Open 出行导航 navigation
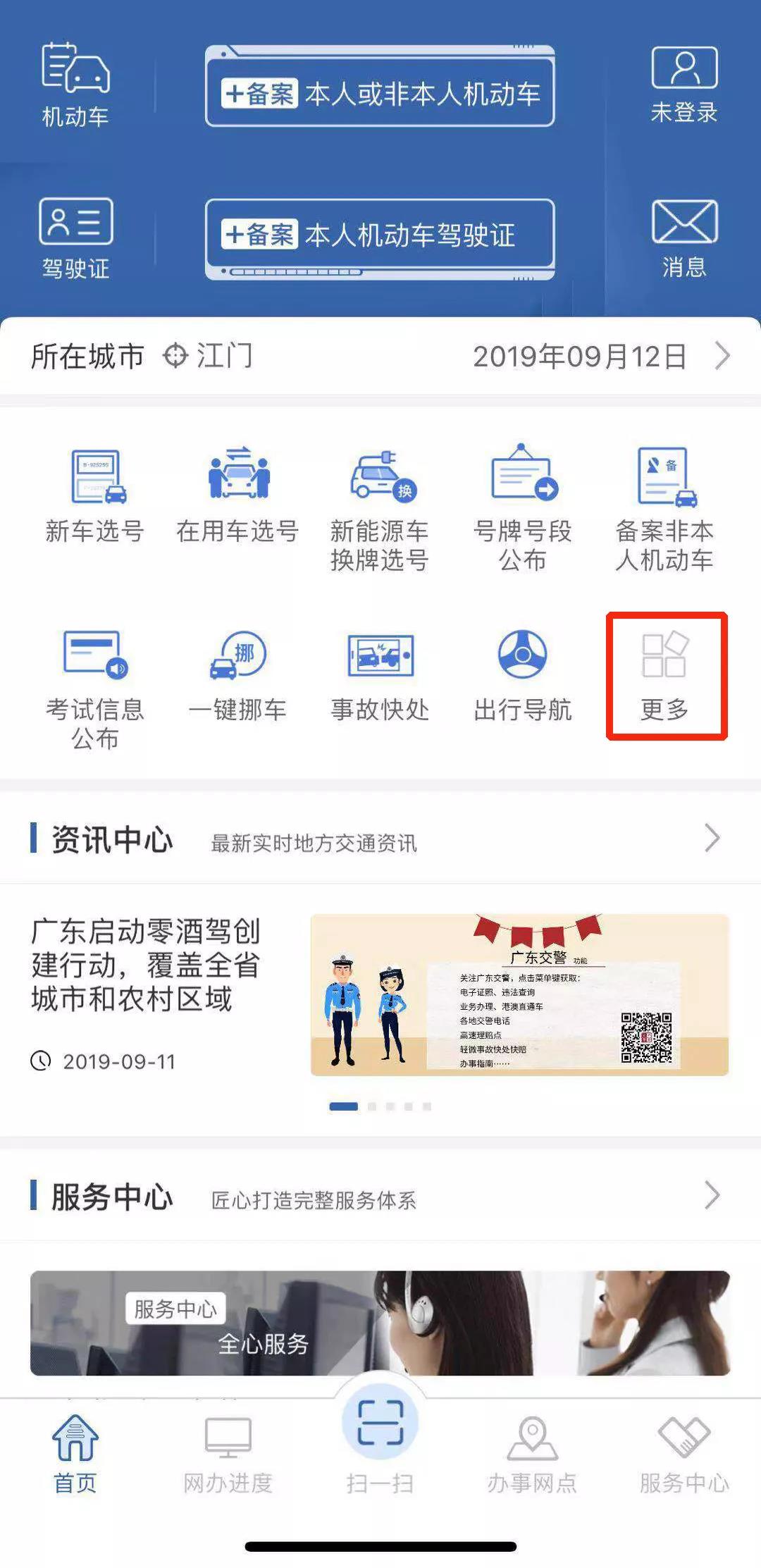This screenshot has width=761, height=1568. 523,677
